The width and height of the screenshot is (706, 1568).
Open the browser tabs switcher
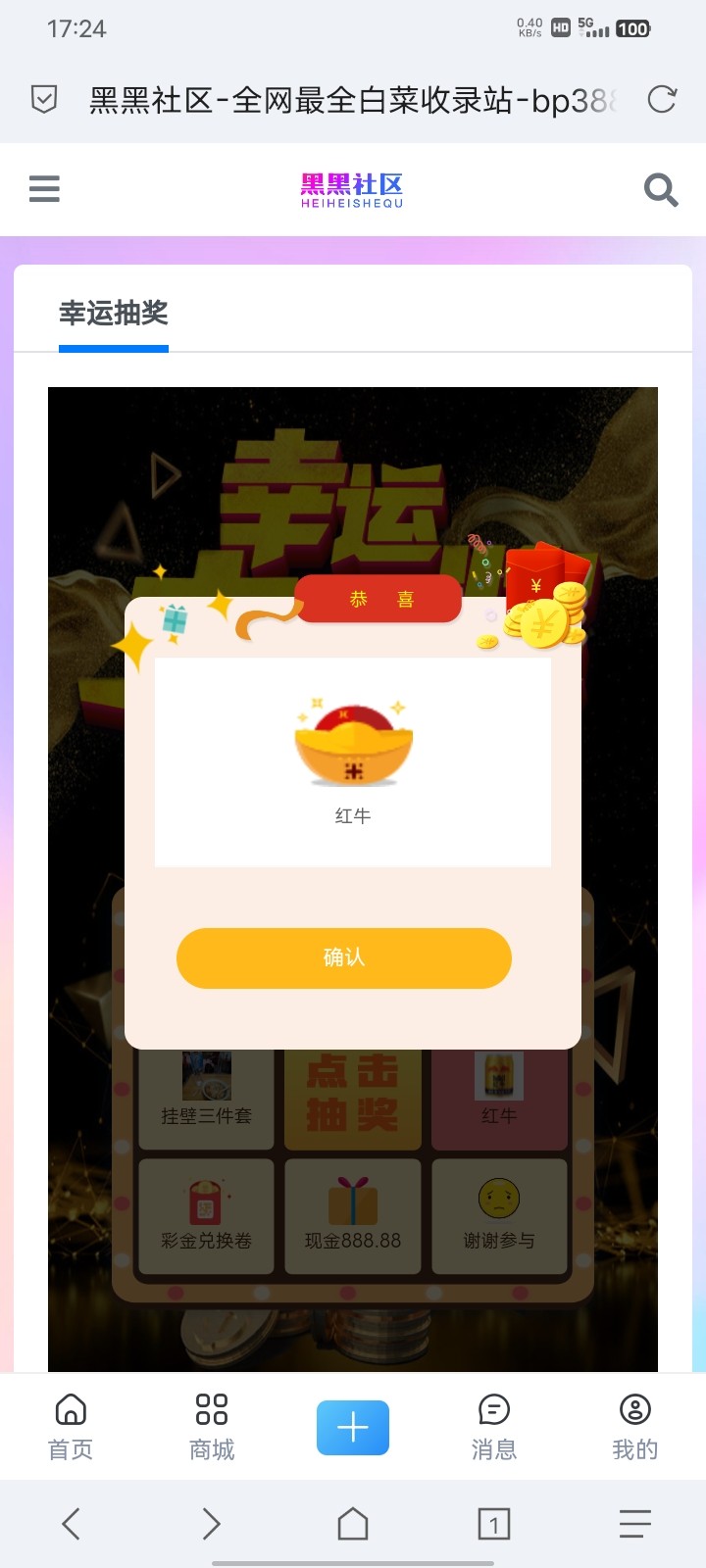493,1523
